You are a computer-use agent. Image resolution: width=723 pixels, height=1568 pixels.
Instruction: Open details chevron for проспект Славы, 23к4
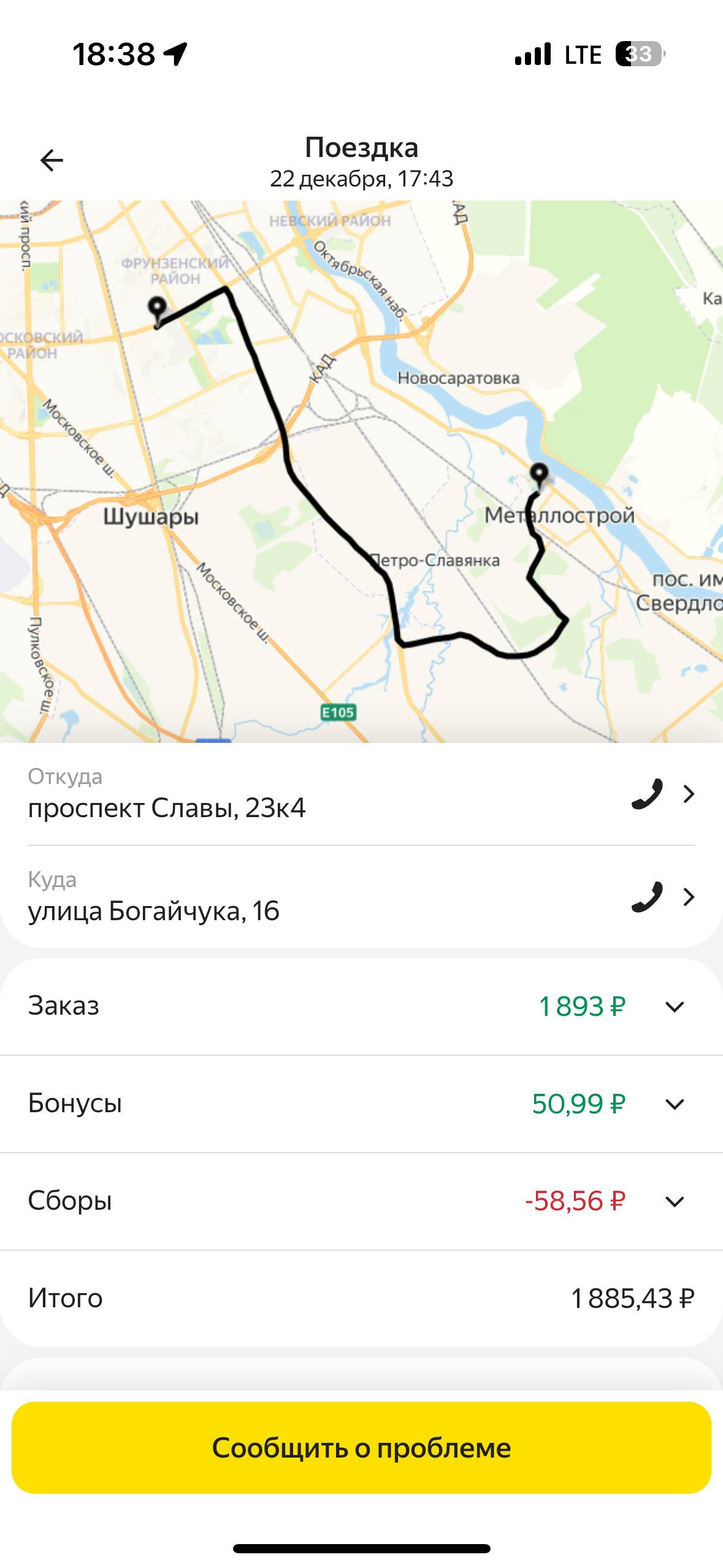(689, 794)
